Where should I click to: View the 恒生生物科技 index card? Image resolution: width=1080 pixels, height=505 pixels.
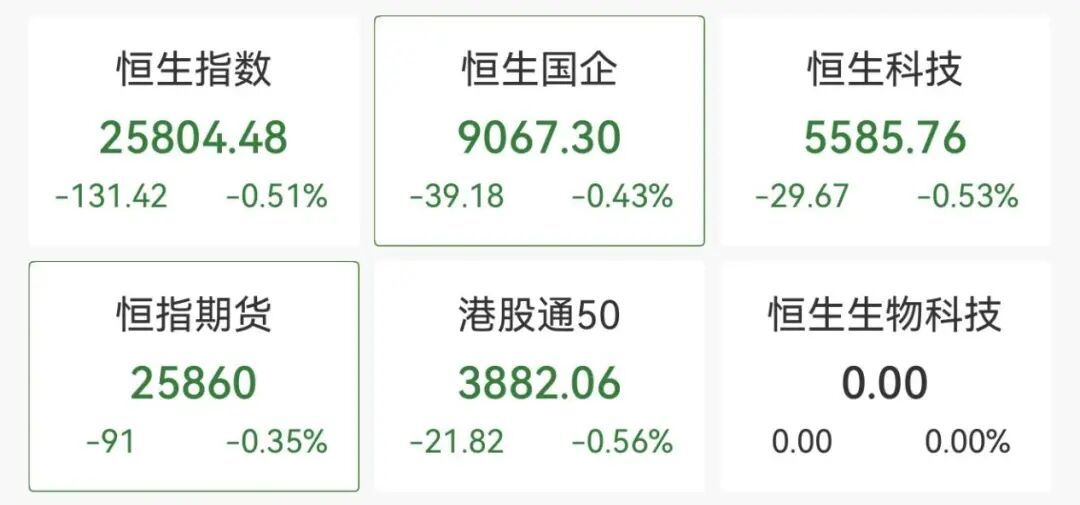[x=885, y=377]
